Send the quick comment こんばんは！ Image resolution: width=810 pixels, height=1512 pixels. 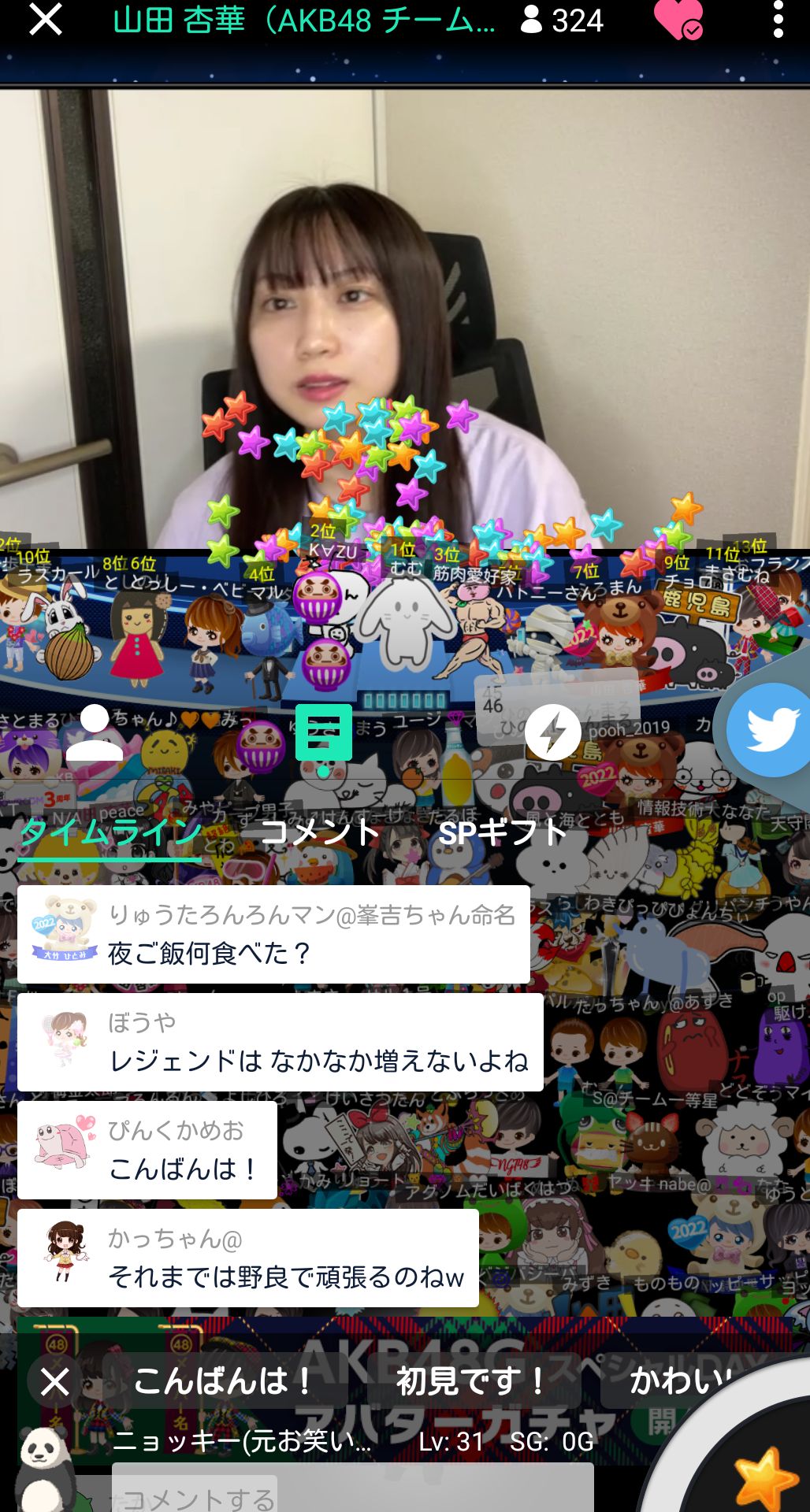tap(225, 1380)
